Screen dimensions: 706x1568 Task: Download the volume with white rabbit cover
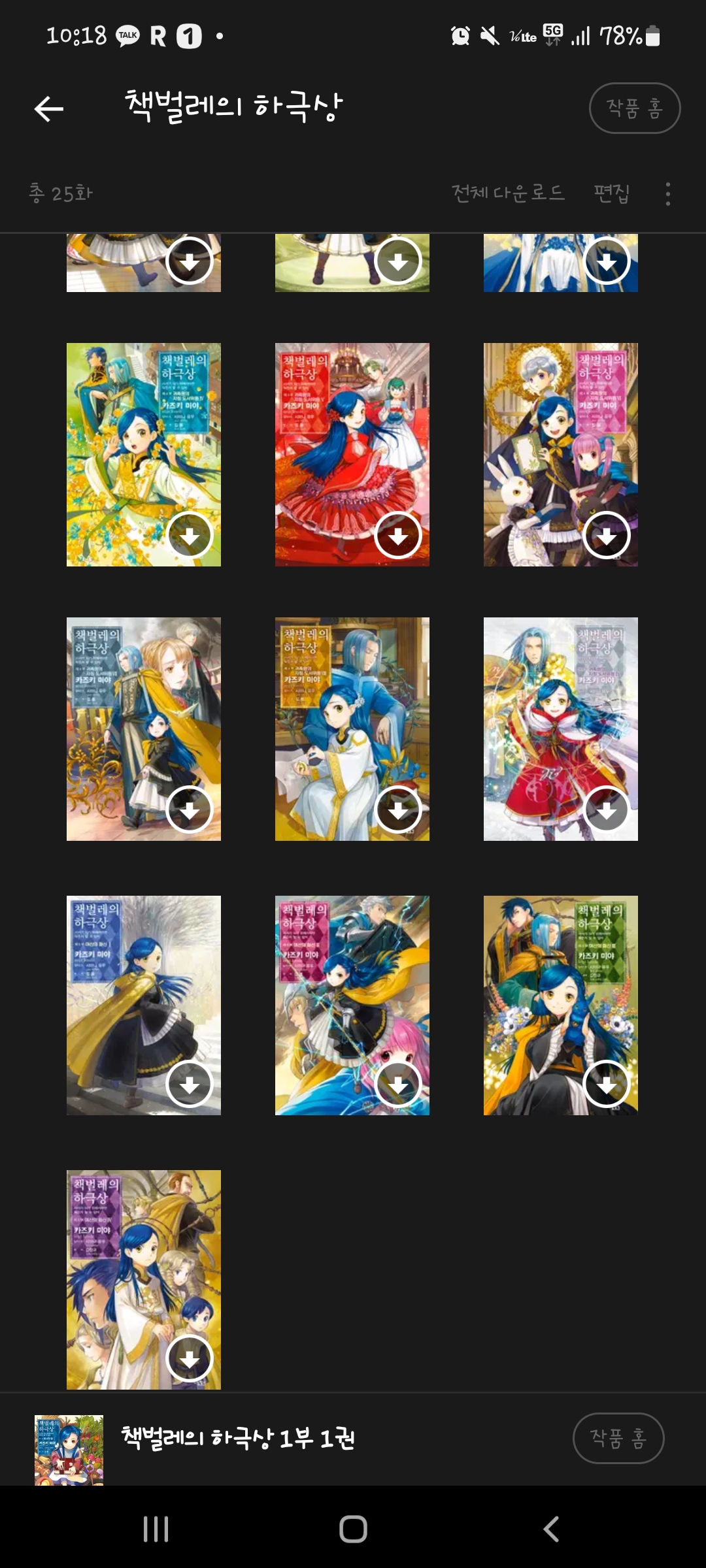click(607, 536)
